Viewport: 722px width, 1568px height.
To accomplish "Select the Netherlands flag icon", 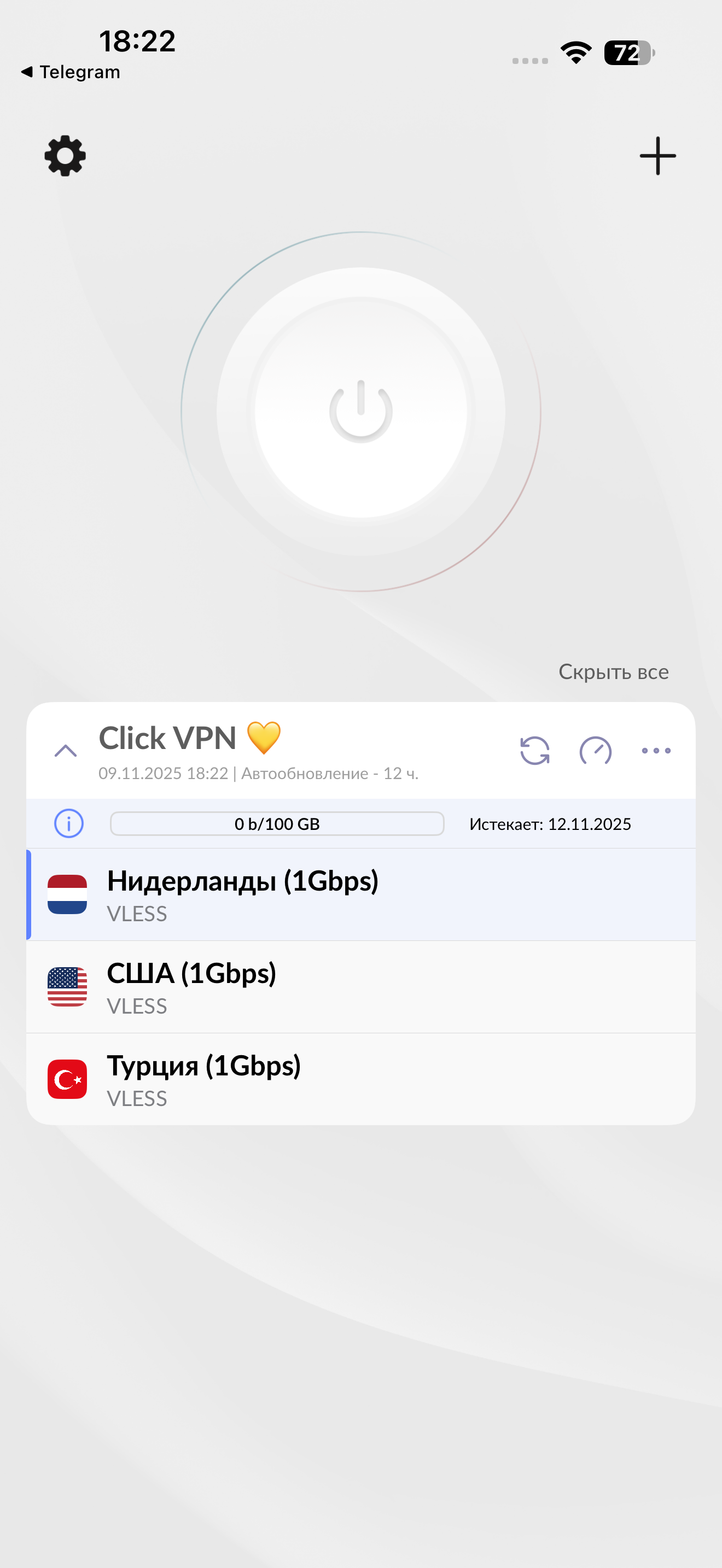I will click(x=67, y=894).
